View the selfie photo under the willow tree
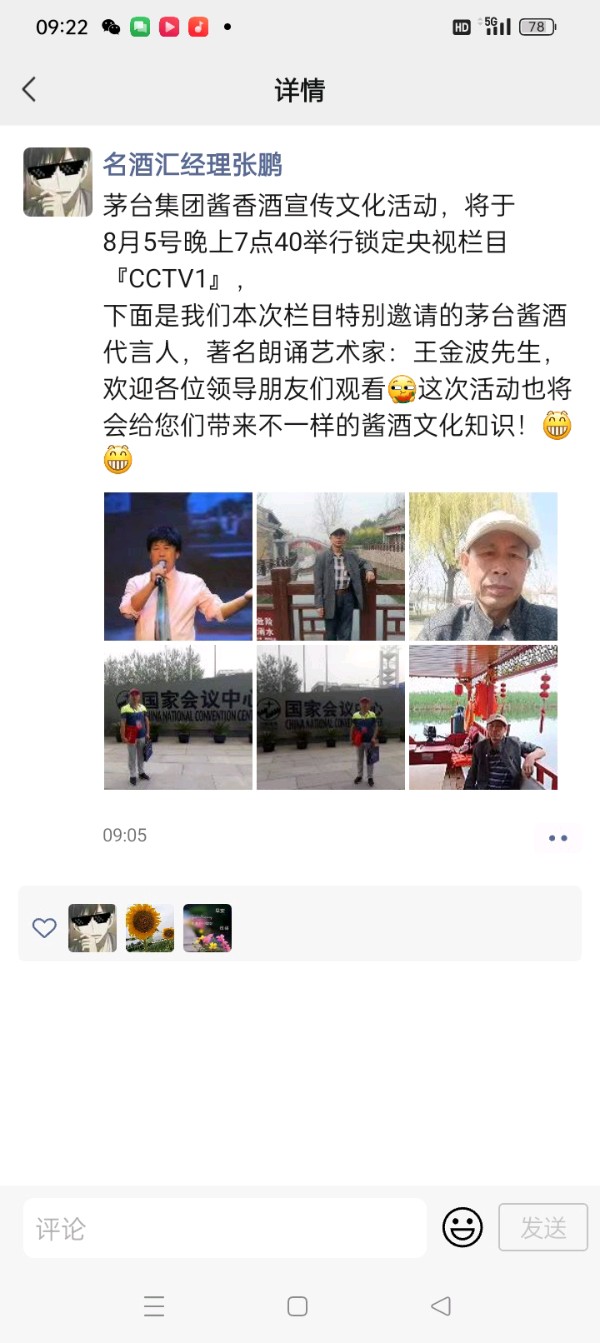Image resolution: width=600 pixels, height=1343 pixels. [483, 566]
